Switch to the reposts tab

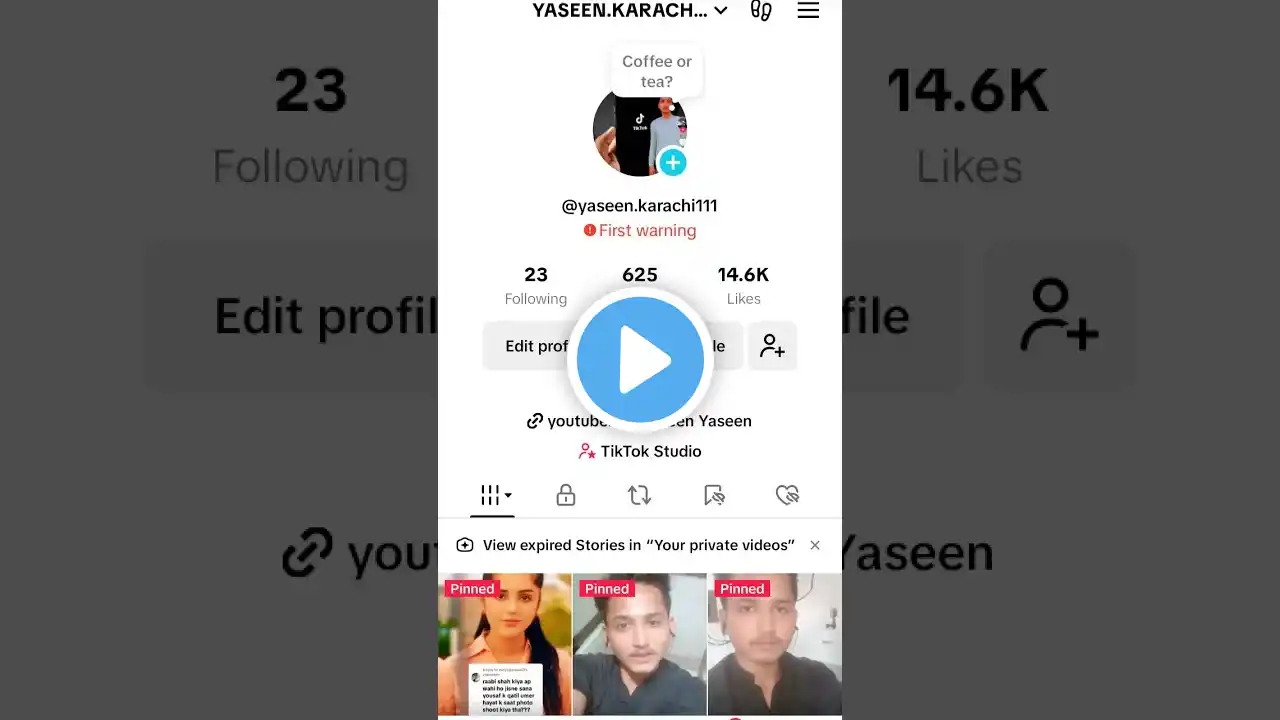click(639, 495)
